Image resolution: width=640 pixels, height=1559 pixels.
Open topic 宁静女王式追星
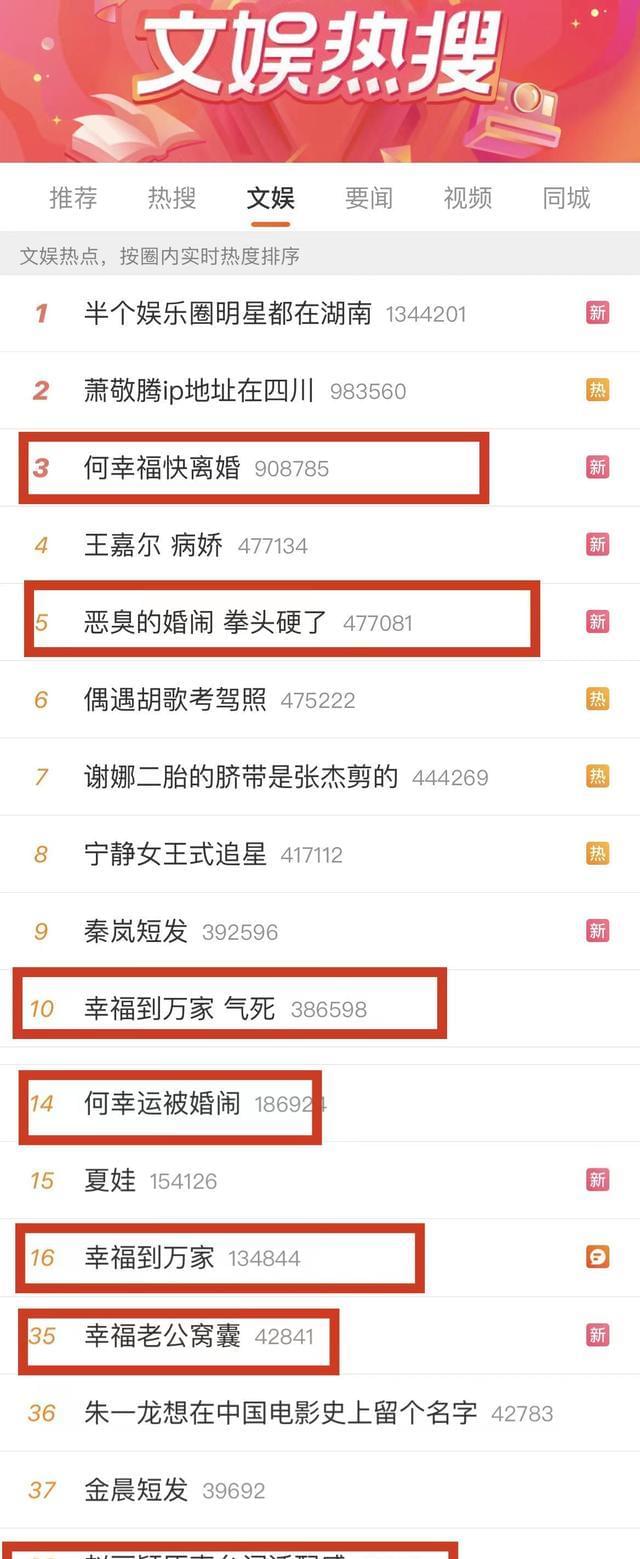coord(175,854)
